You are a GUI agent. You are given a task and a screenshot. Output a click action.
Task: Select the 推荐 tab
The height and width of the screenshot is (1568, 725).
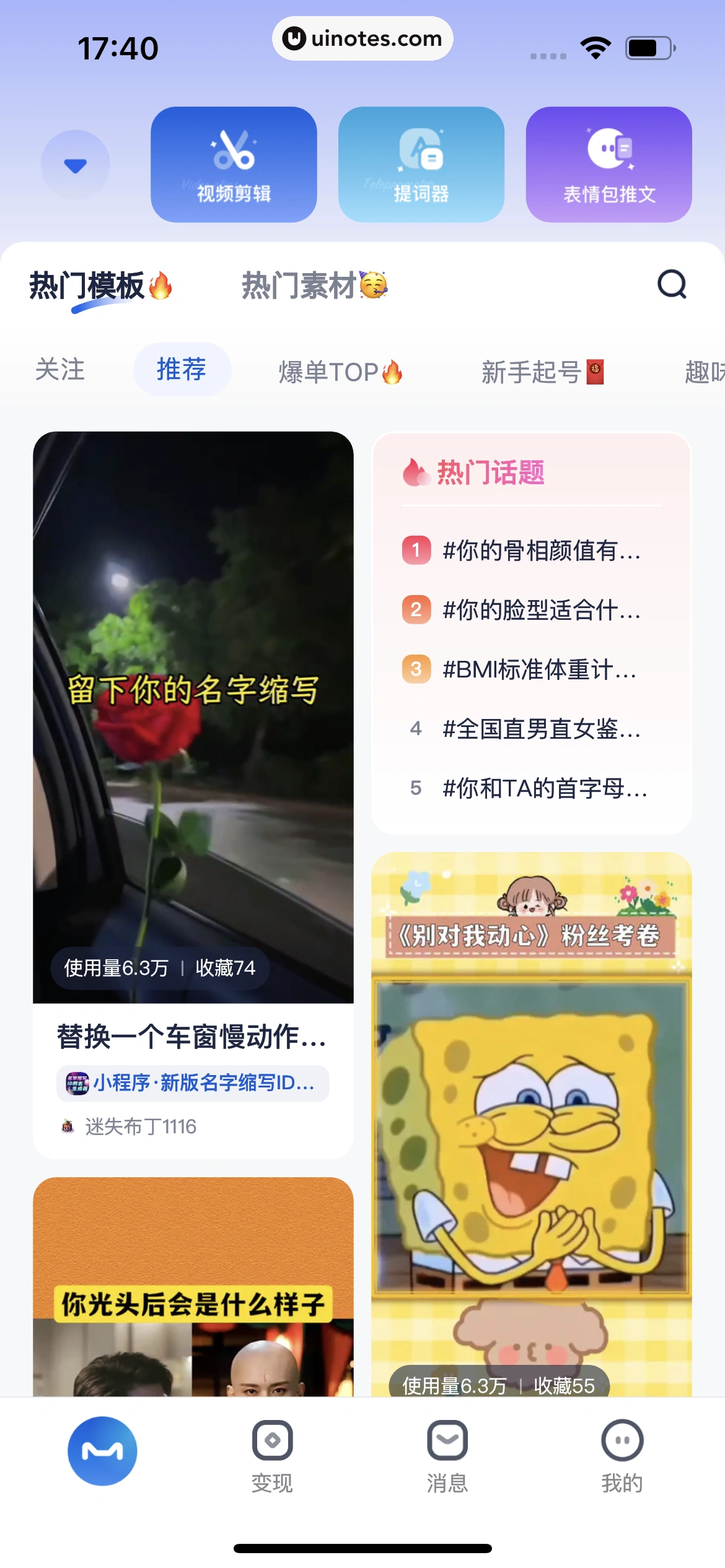(x=182, y=368)
